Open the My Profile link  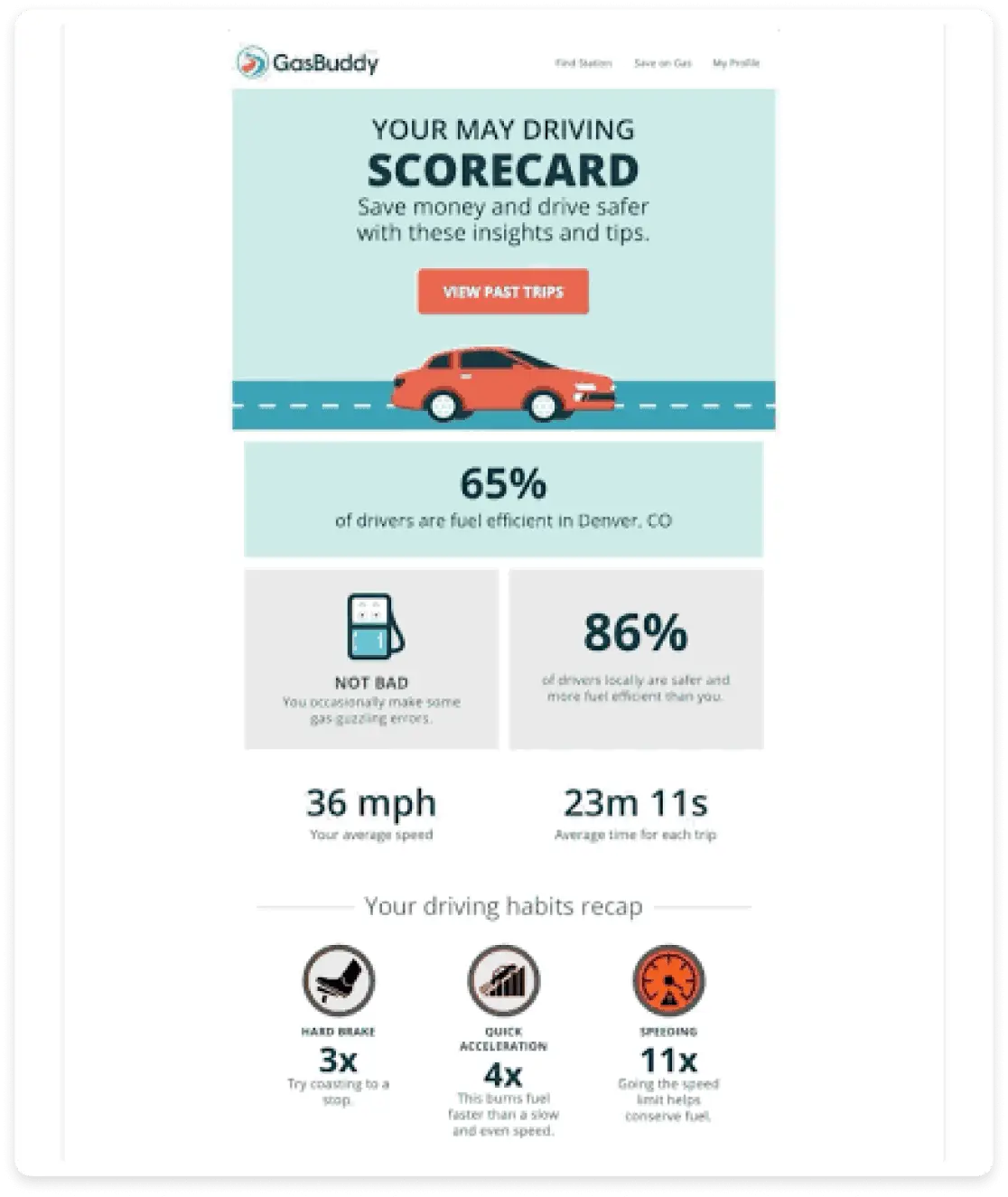(x=736, y=63)
